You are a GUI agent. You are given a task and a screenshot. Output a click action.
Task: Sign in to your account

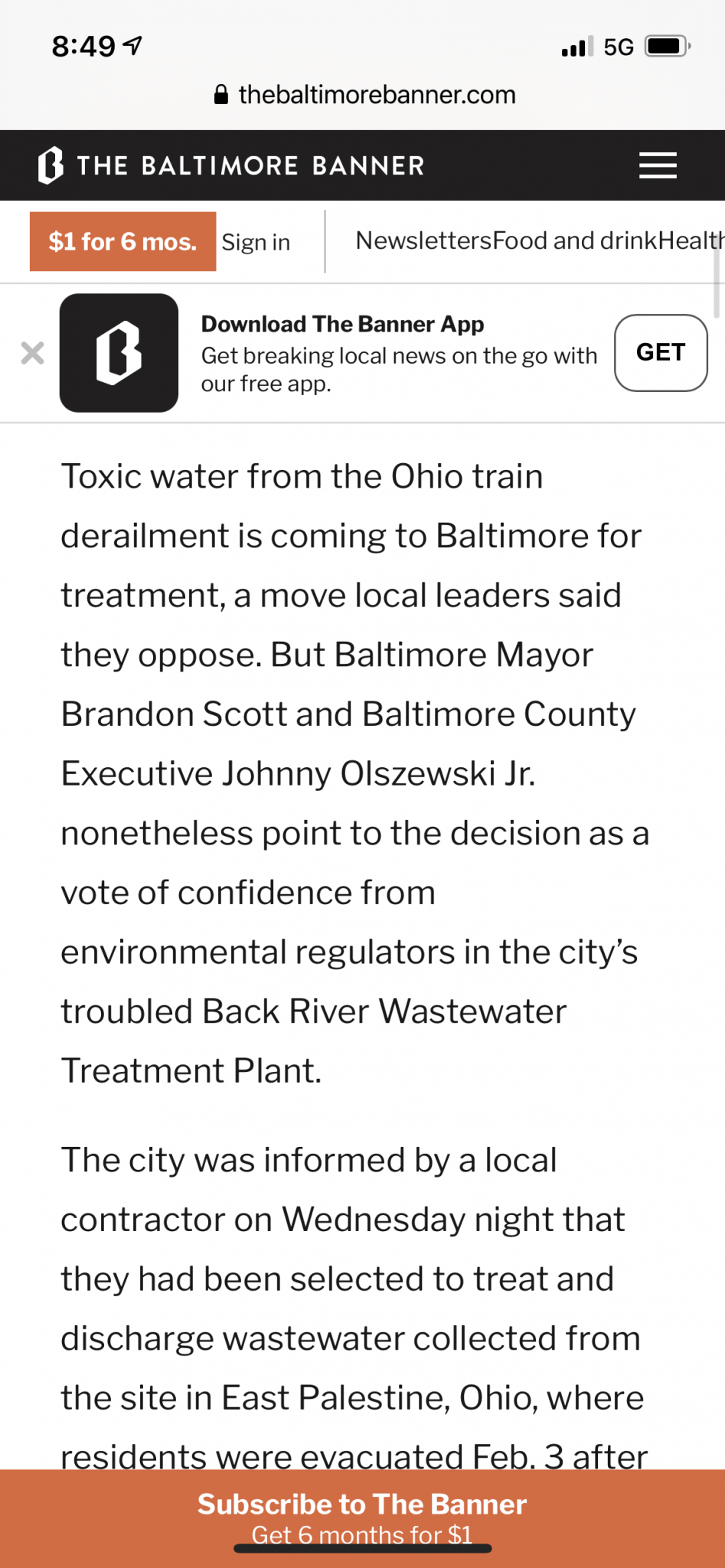(x=256, y=243)
